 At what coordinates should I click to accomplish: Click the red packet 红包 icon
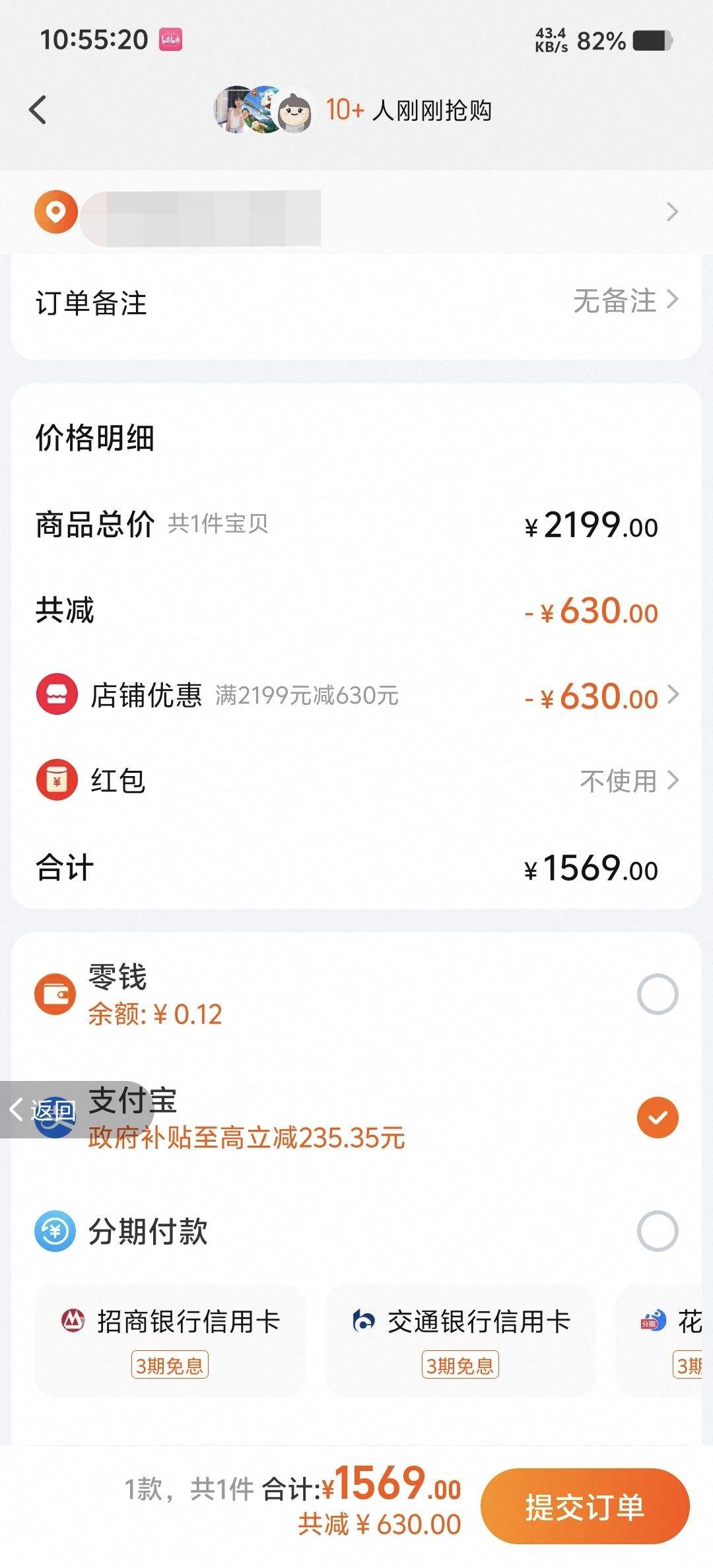pyautogui.click(x=57, y=780)
